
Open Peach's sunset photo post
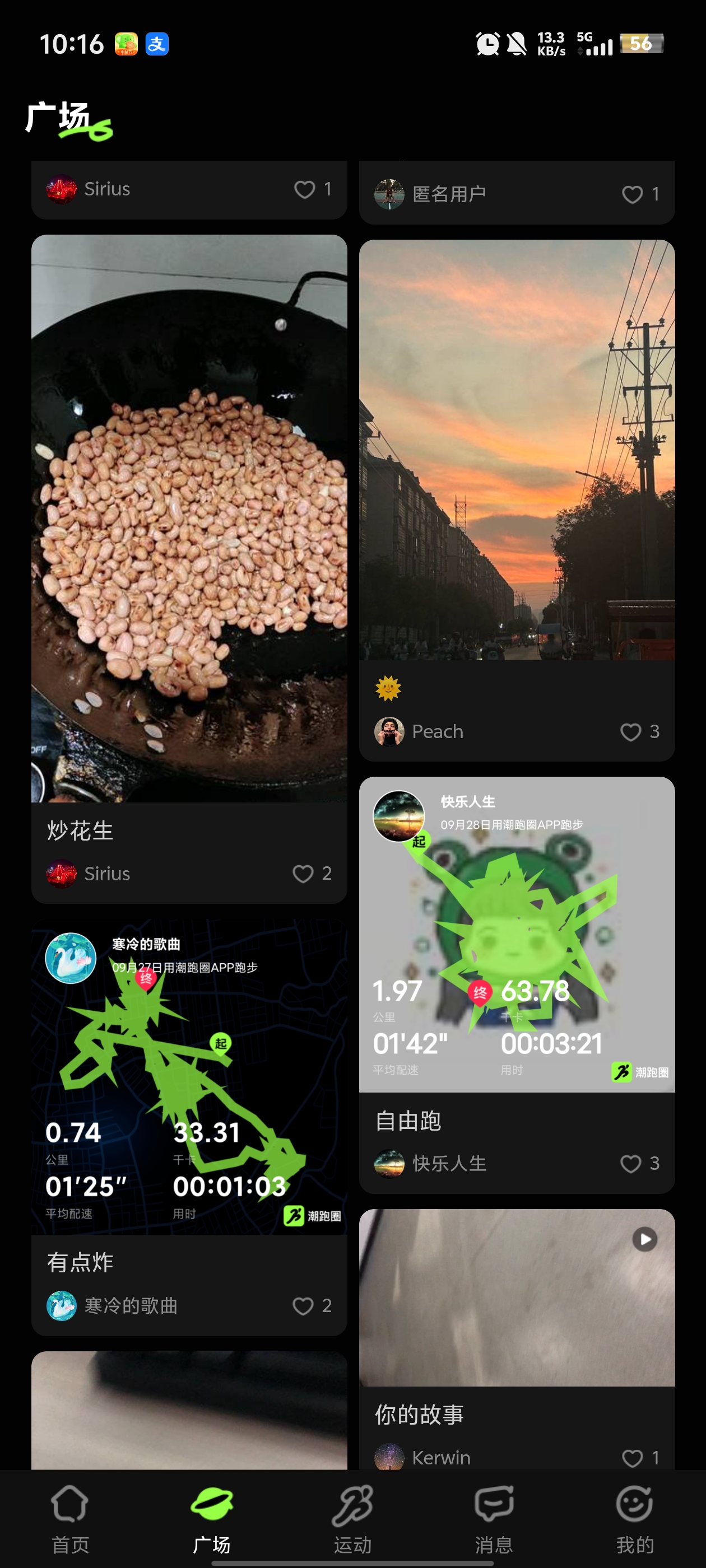point(517,450)
